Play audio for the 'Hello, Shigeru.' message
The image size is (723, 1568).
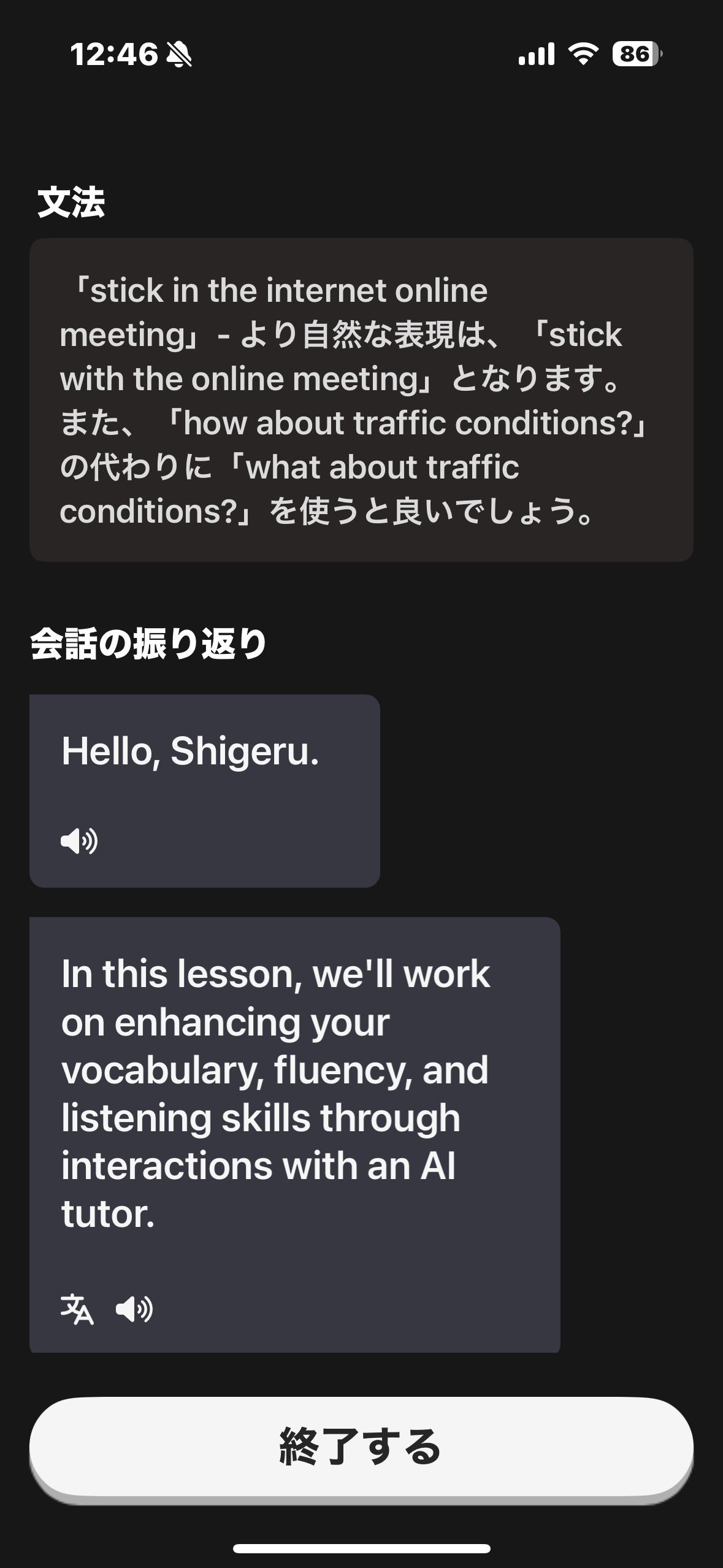79,840
